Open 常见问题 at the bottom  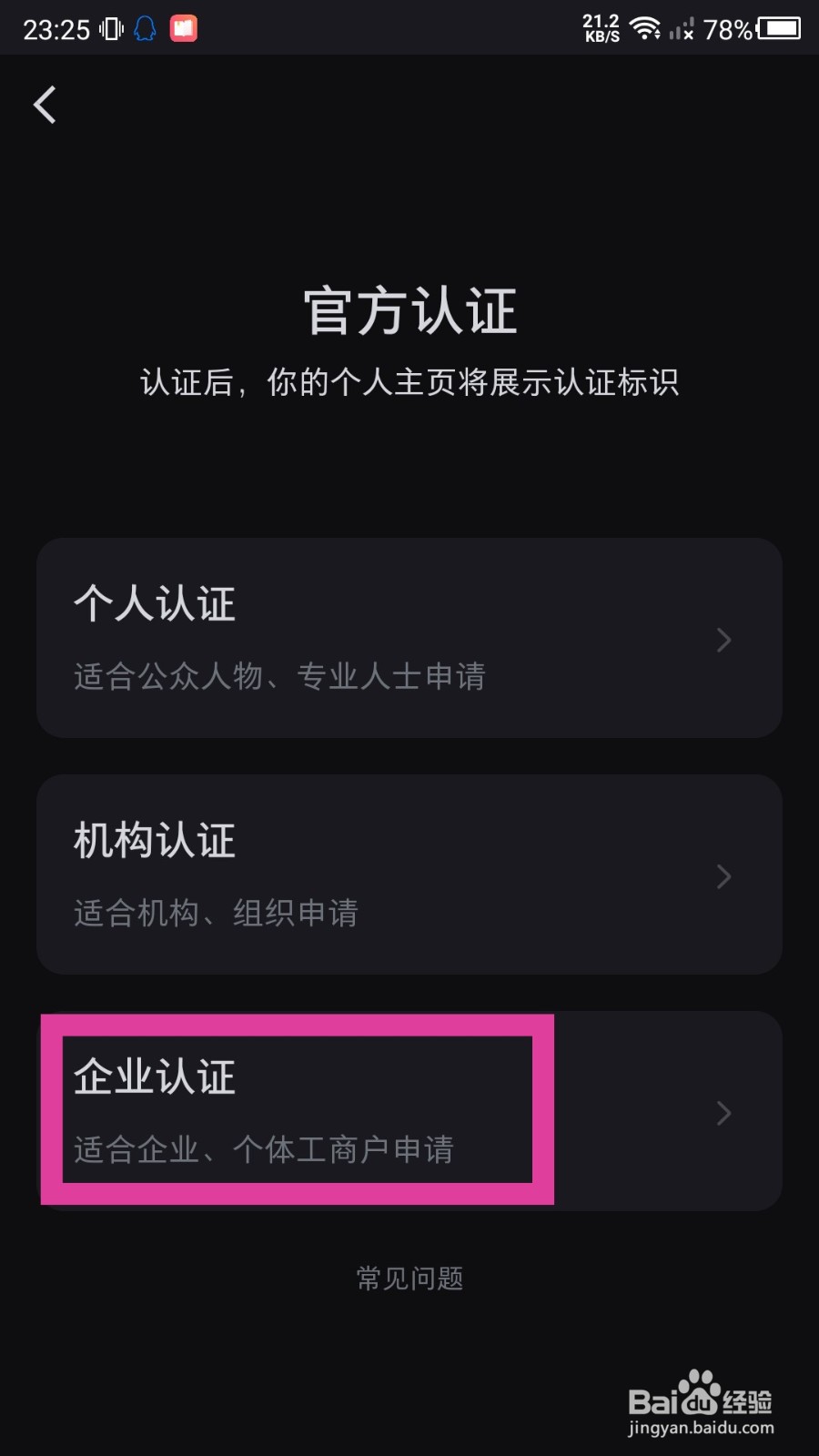409,1278
